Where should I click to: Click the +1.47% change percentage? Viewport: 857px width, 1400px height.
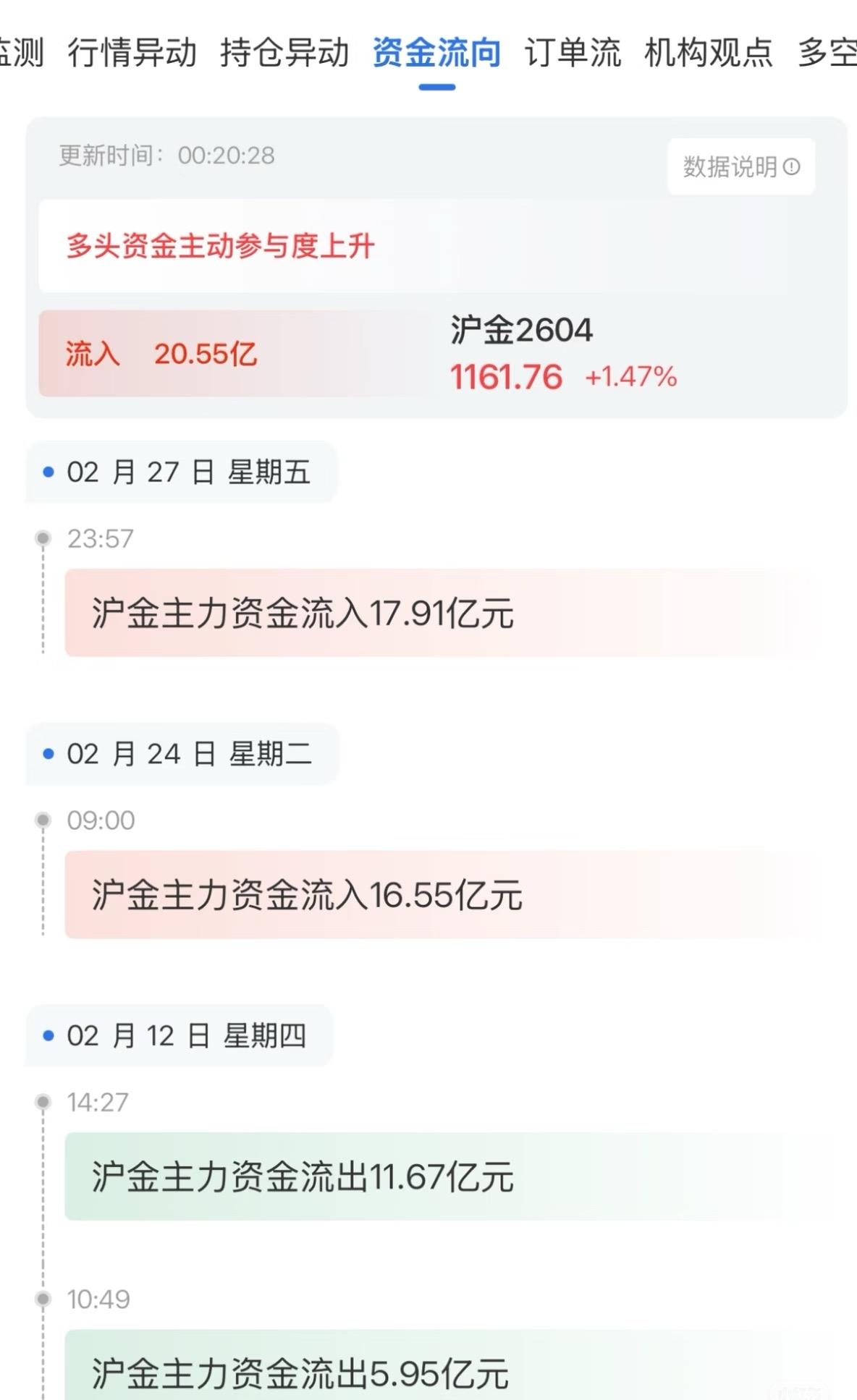pyautogui.click(x=631, y=376)
